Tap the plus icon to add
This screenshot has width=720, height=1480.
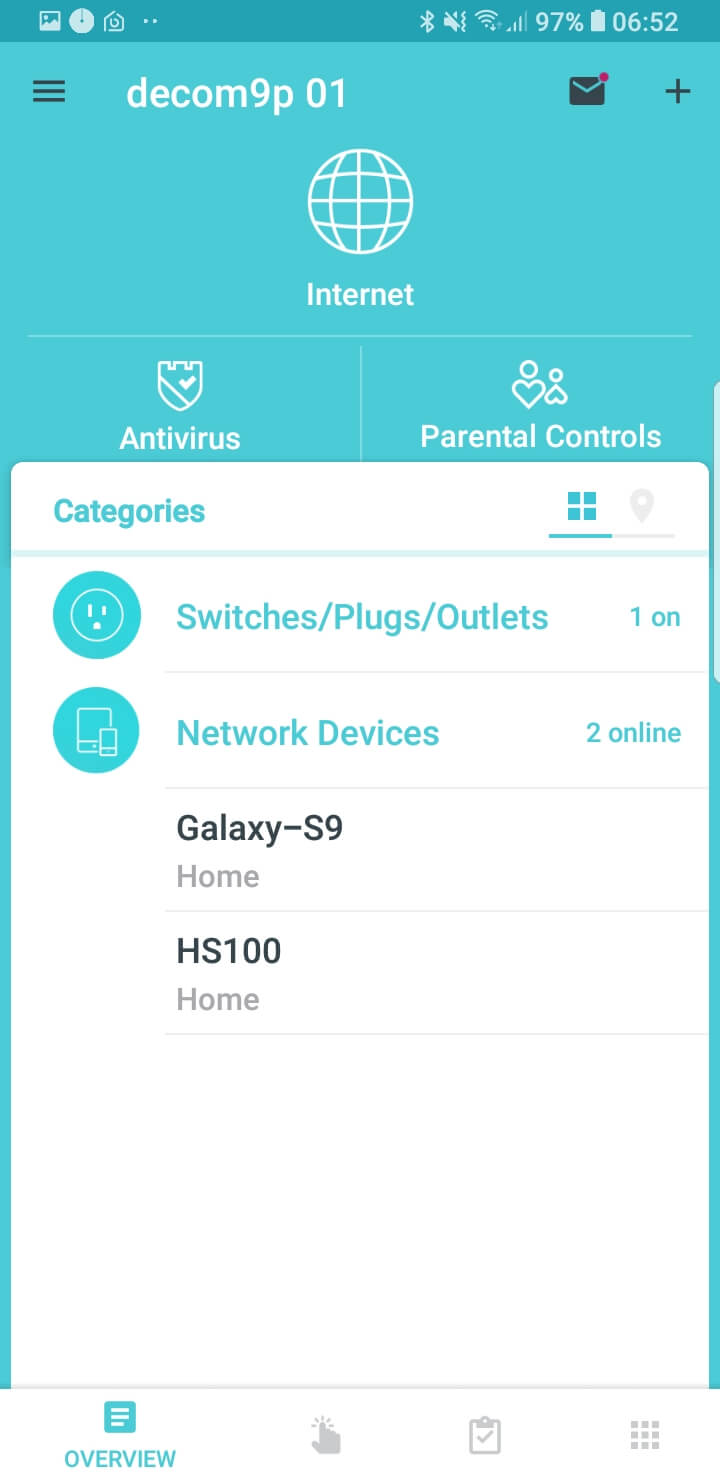(678, 92)
